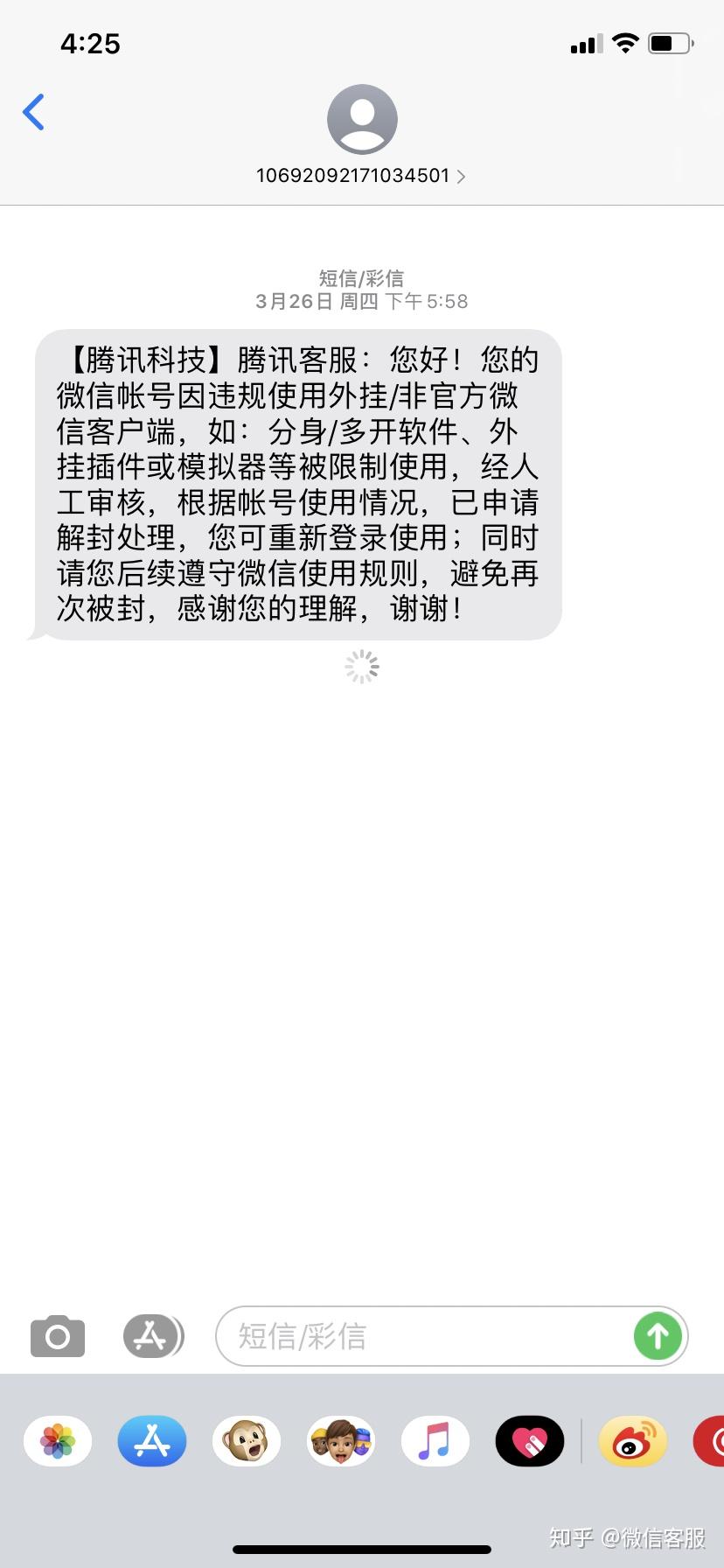Viewport: 724px width, 1568px height.
Task: Open the Photos app in the app strip
Action: 57,1441
